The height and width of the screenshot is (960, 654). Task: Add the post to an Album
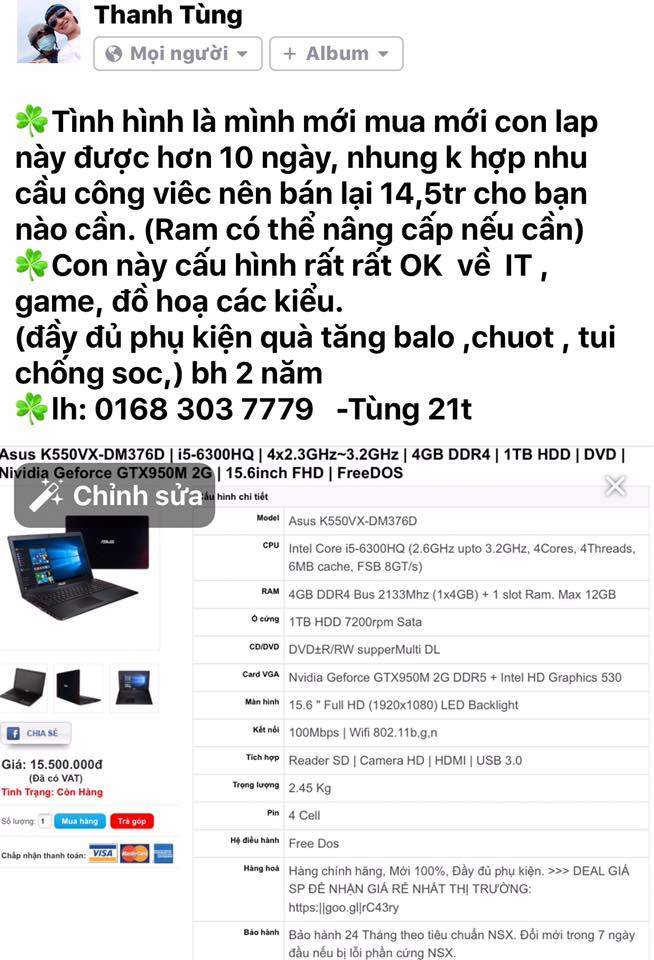coord(336,54)
